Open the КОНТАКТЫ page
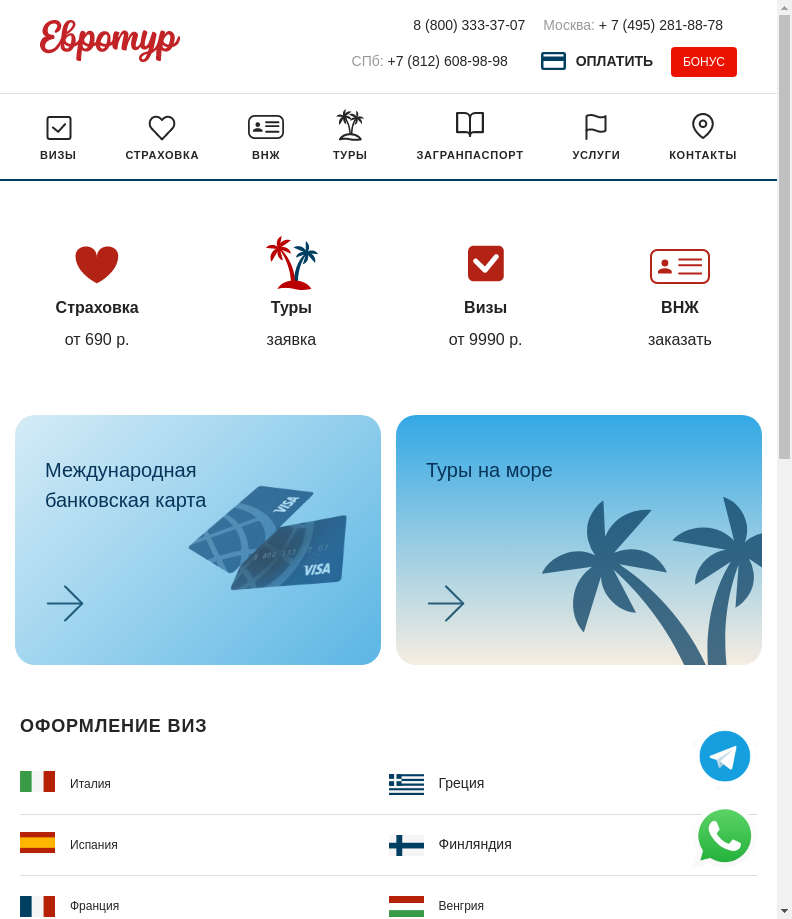792x919 pixels. (x=703, y=138)
